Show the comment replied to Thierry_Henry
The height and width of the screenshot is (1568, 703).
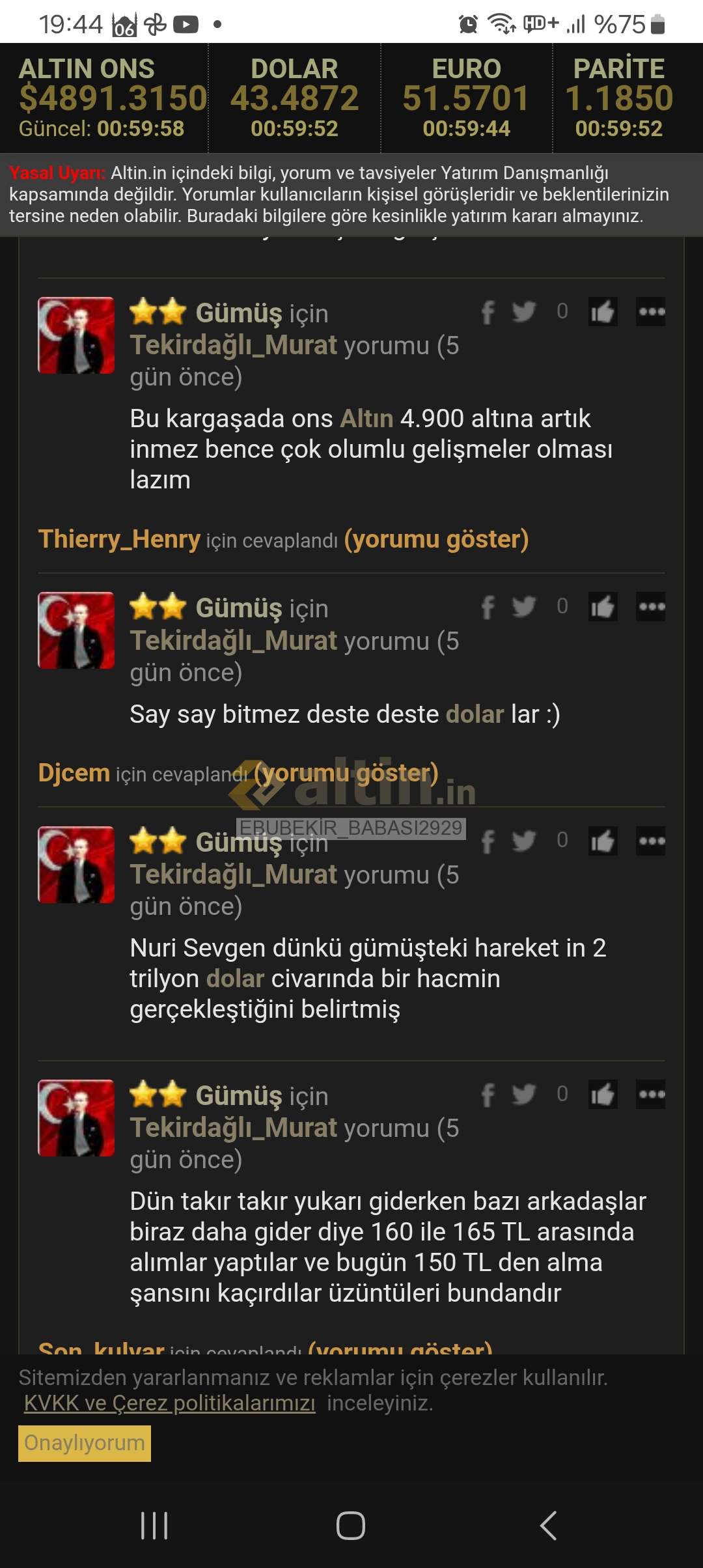436,540
